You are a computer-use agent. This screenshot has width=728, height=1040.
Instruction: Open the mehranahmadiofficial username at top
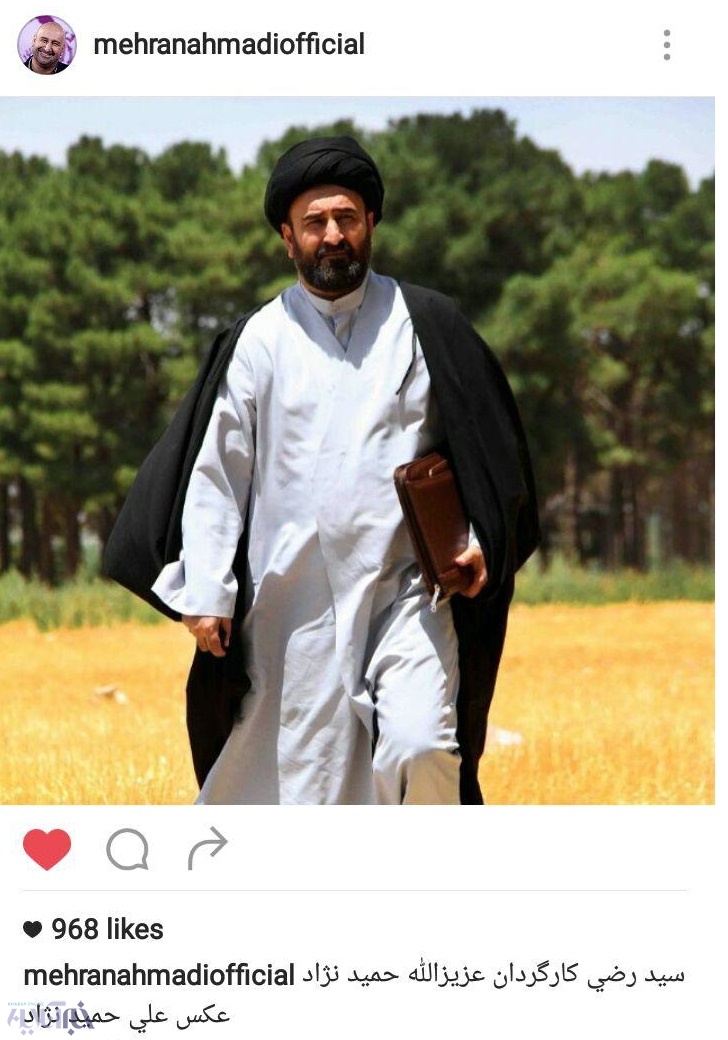pos(228,45)
